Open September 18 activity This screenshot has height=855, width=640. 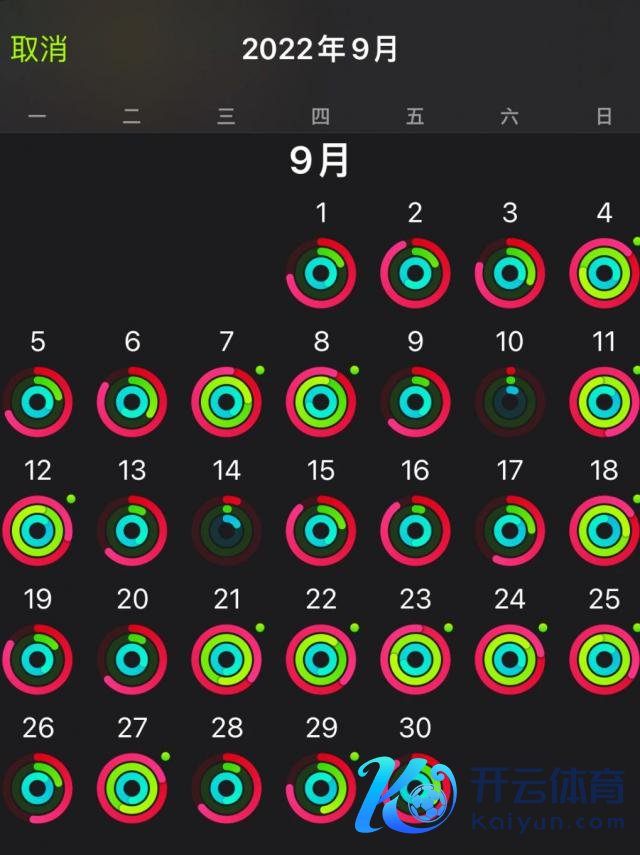604,530
